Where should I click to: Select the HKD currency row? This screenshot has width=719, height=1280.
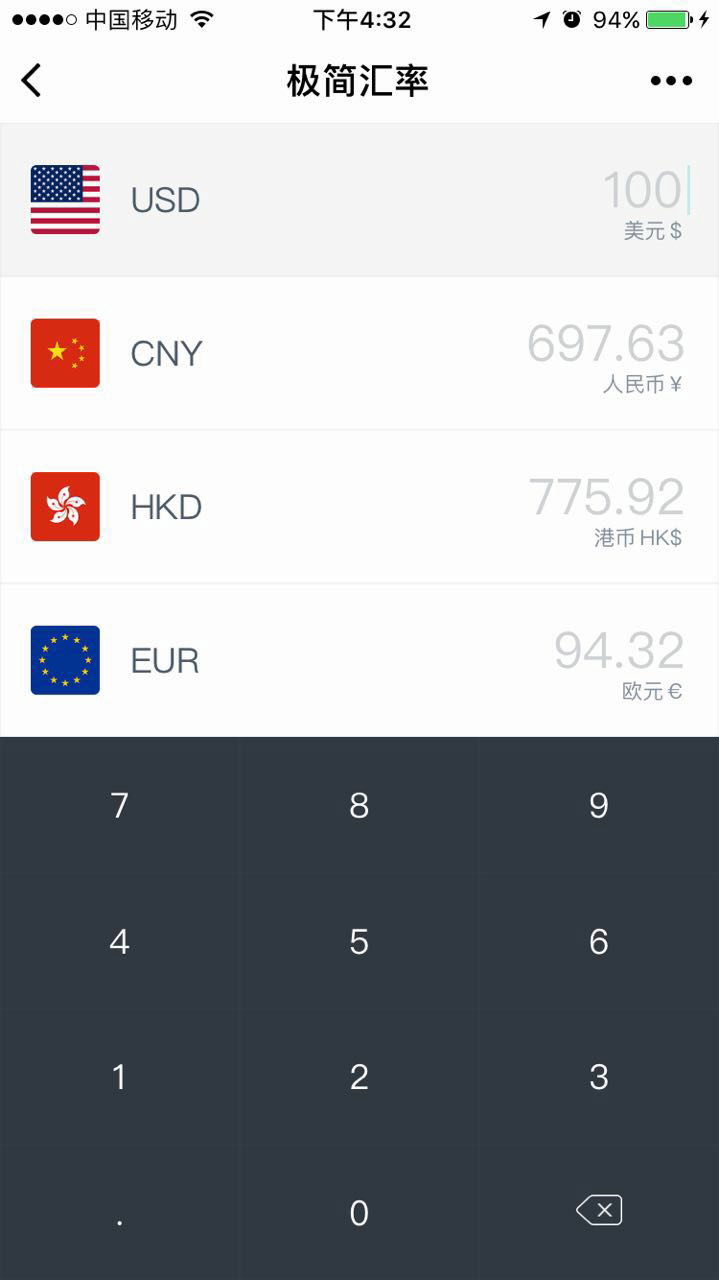point(359,507)
